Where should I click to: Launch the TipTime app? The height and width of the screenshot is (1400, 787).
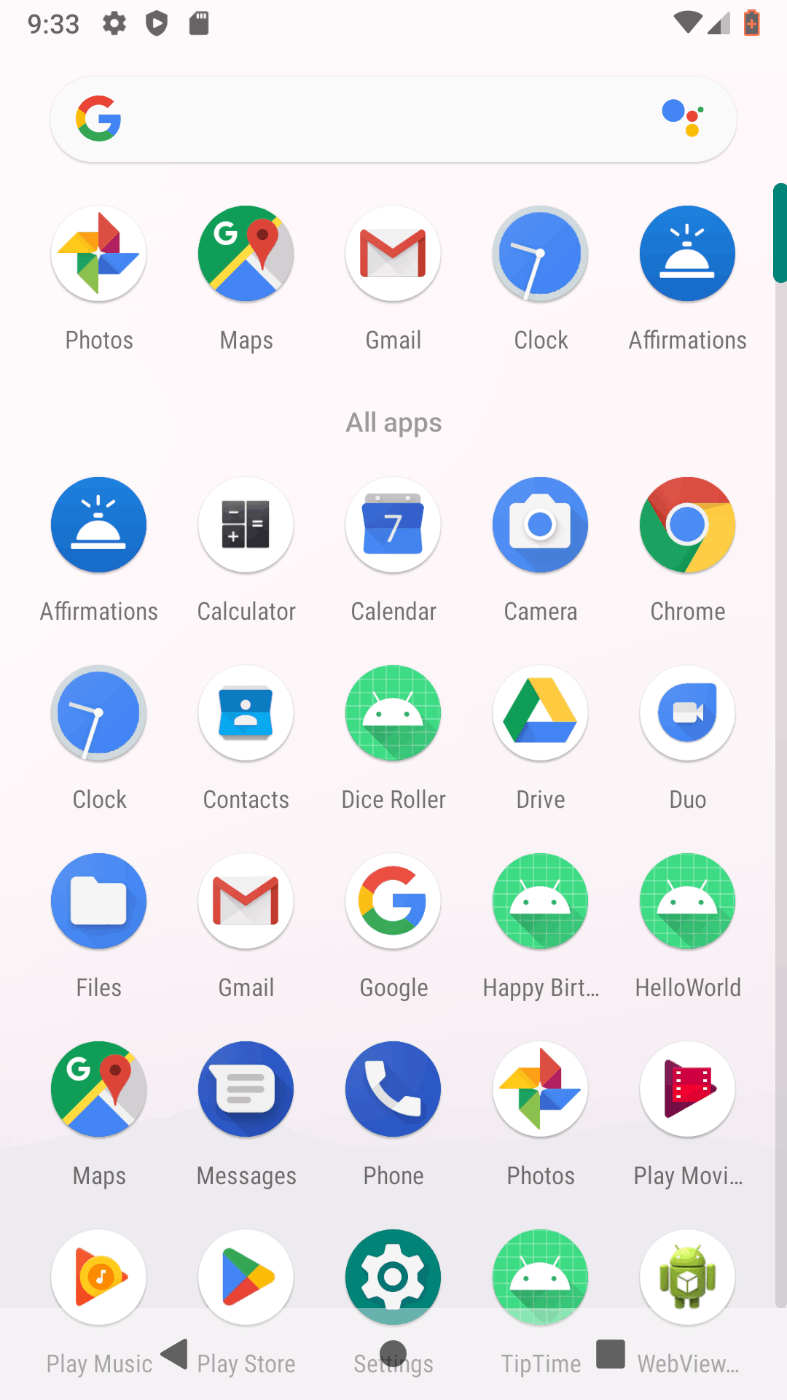540,1275
